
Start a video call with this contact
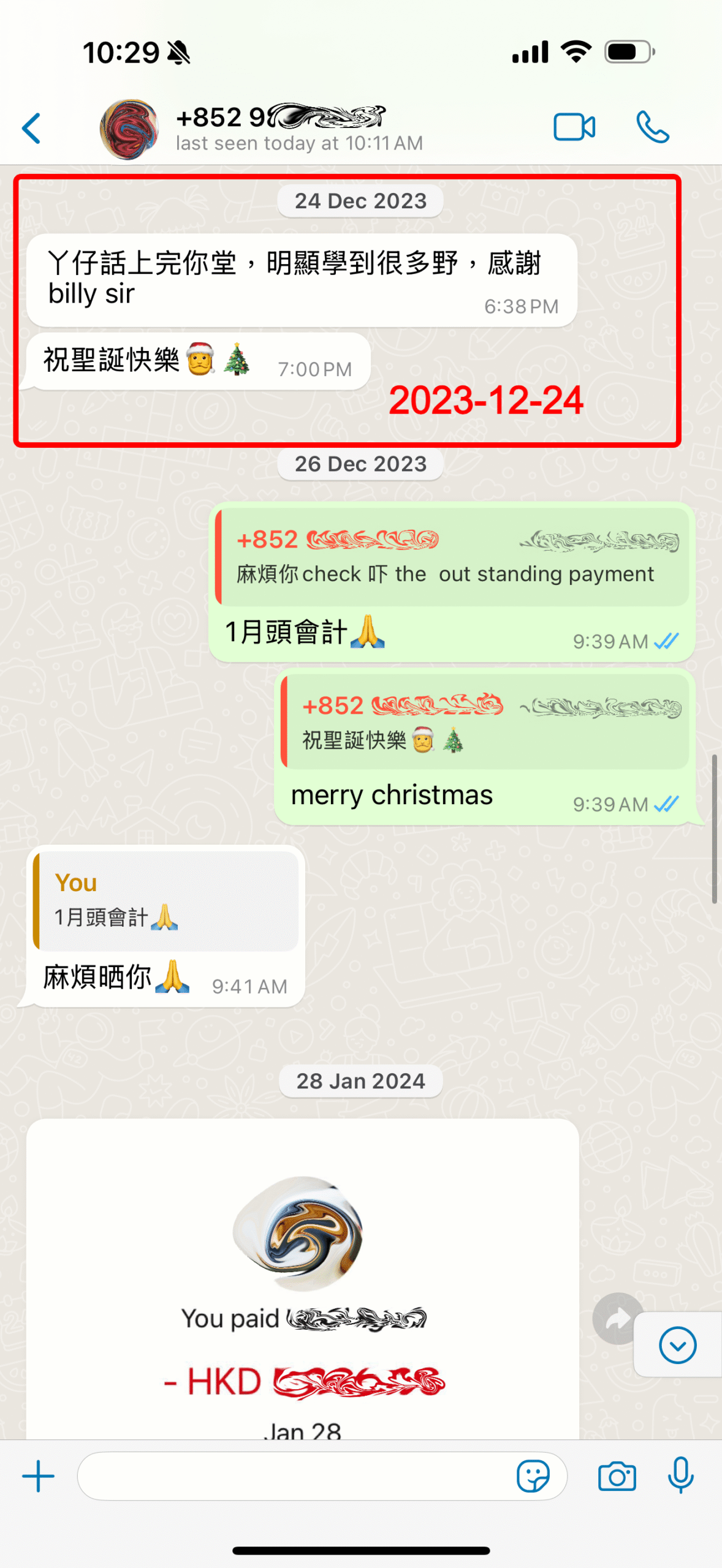[574, 127]
